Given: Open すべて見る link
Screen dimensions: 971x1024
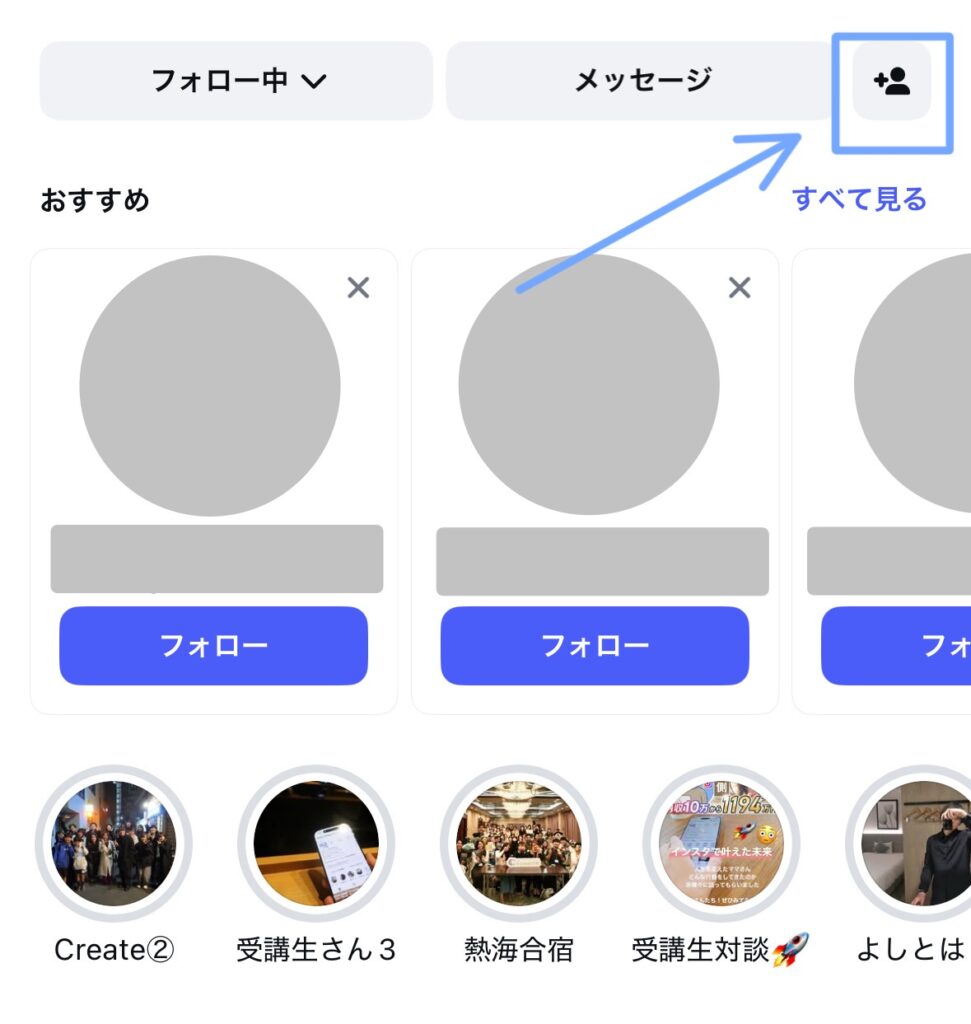Looking at the screenshot, I should pos(859,199).
